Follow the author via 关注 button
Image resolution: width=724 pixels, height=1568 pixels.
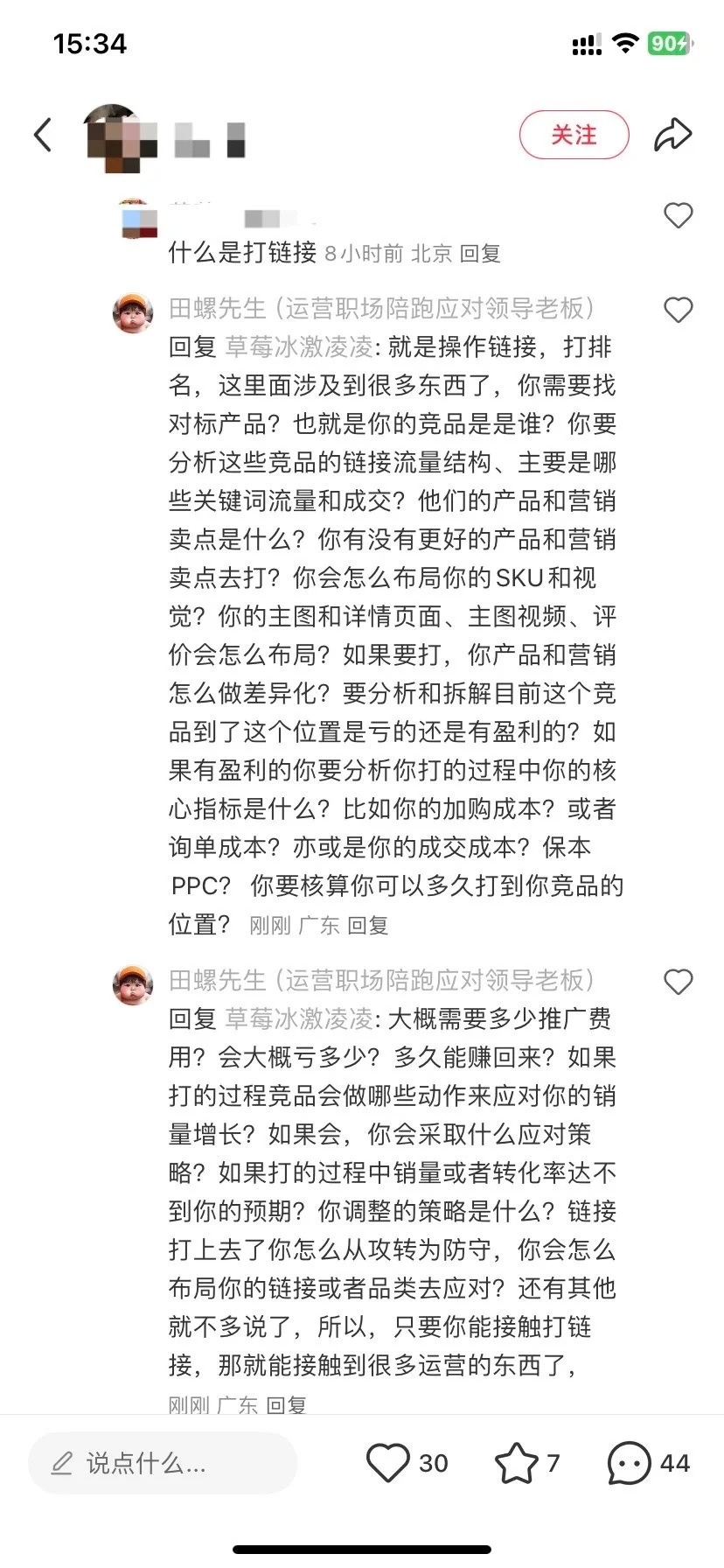click(574, 136)
